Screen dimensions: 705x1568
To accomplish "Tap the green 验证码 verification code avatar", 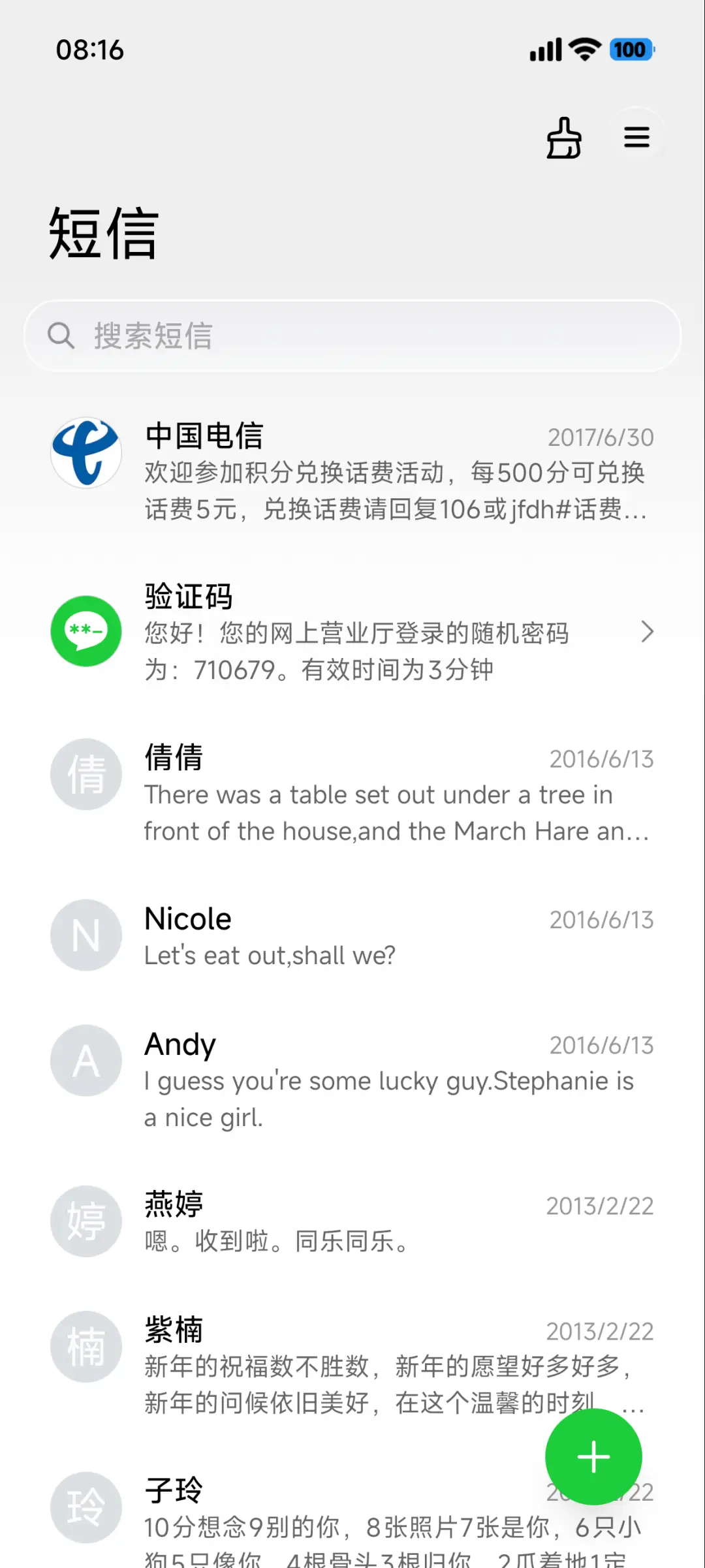I will [x=86, y=631].
